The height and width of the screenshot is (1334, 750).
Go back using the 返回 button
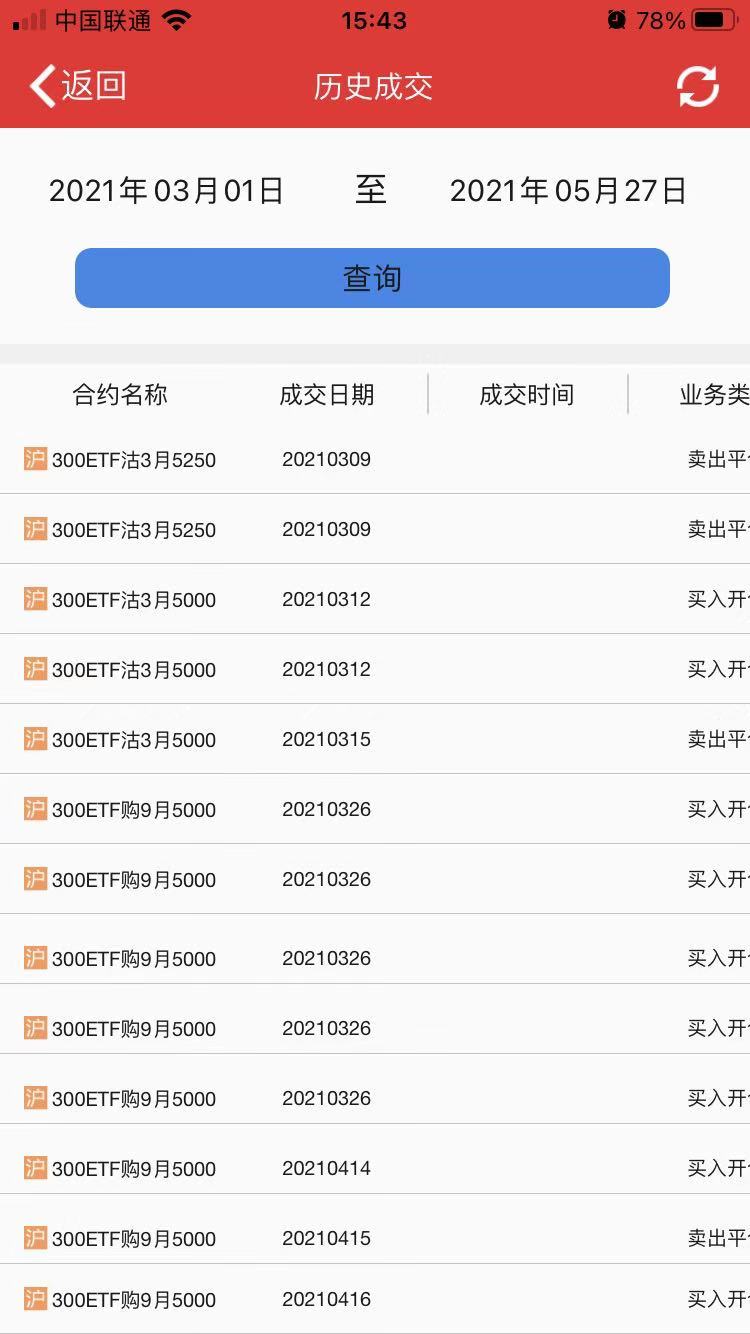(78, 87)
